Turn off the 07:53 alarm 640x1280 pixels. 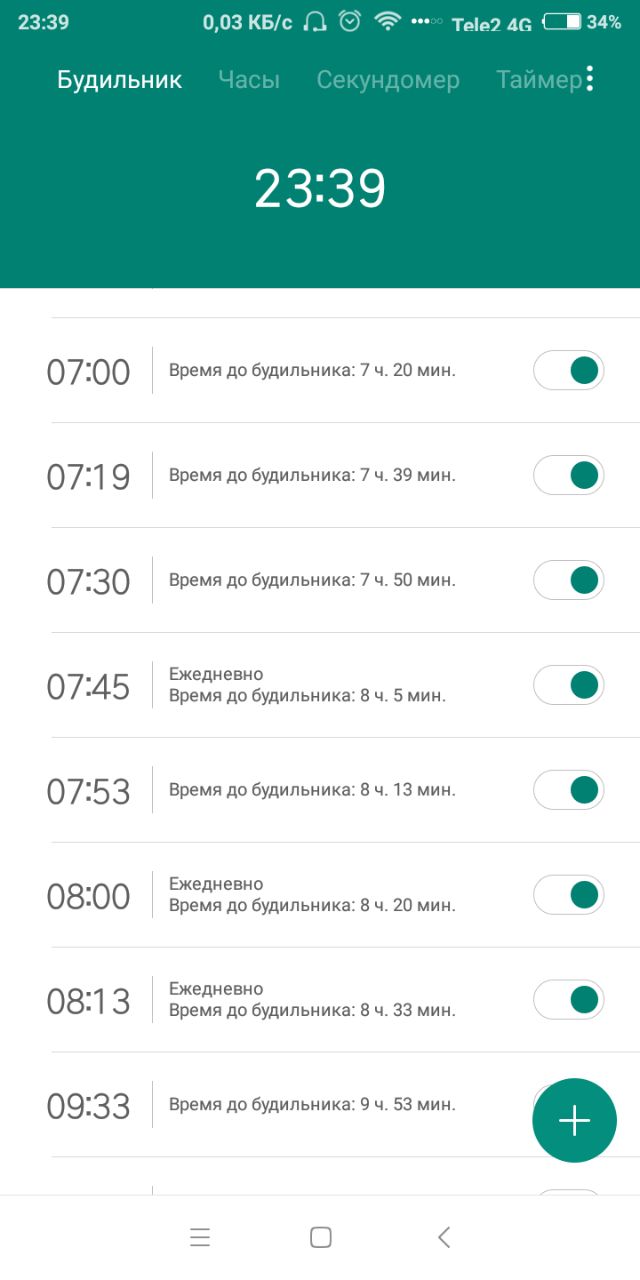[569, 790]
